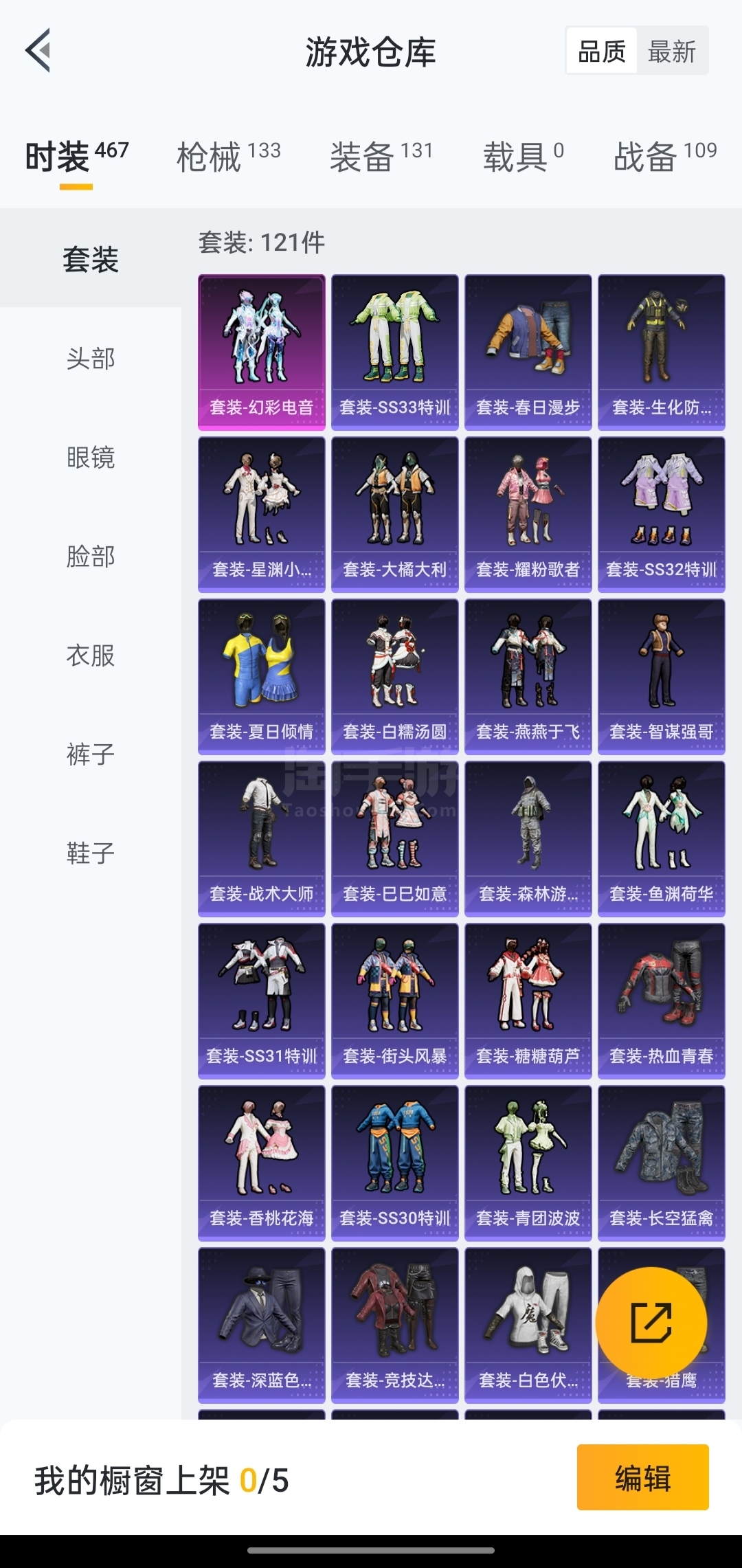This screenshot has width=742, height=1568.
Task: Tap the 套装-大橘大利 outfit tile
Action: (395, 515)
